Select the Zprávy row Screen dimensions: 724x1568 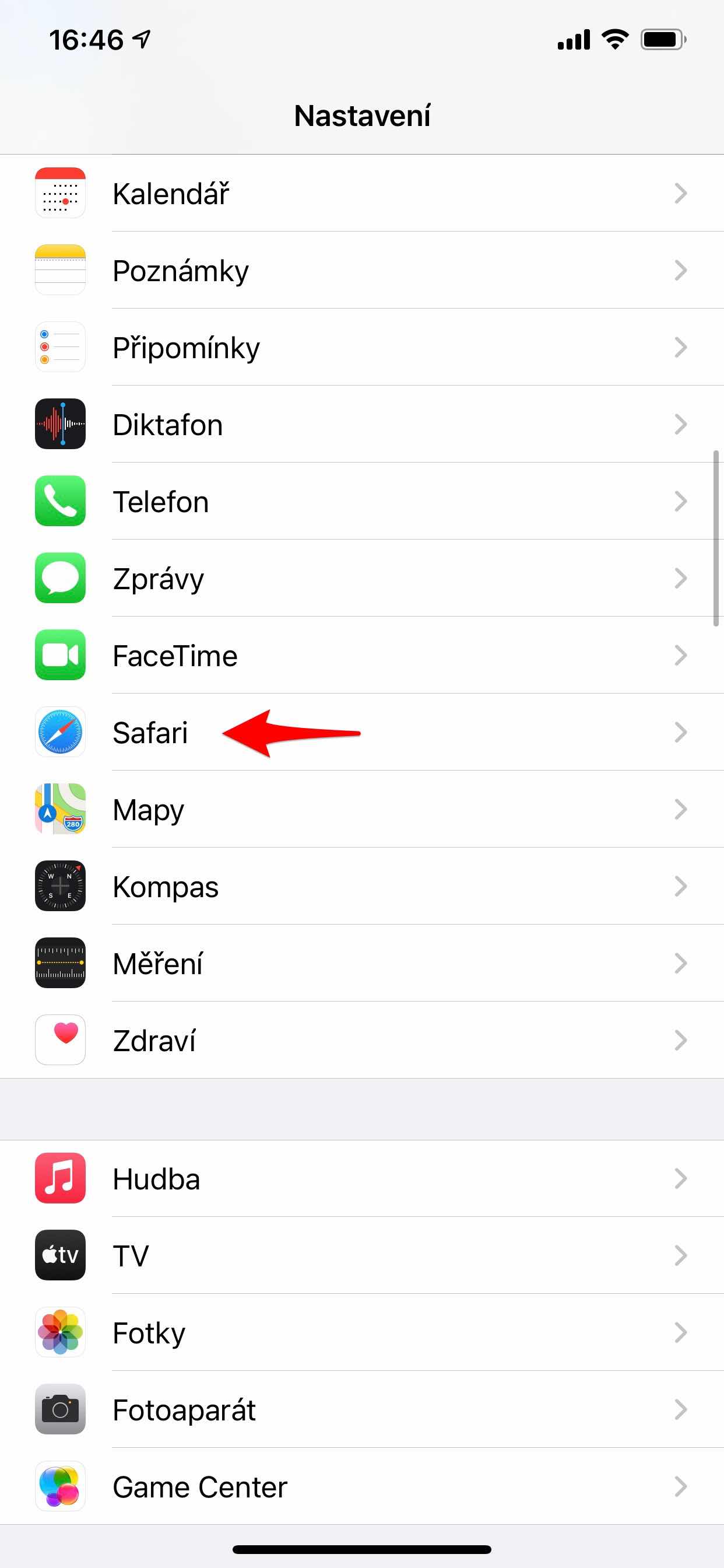362,578
